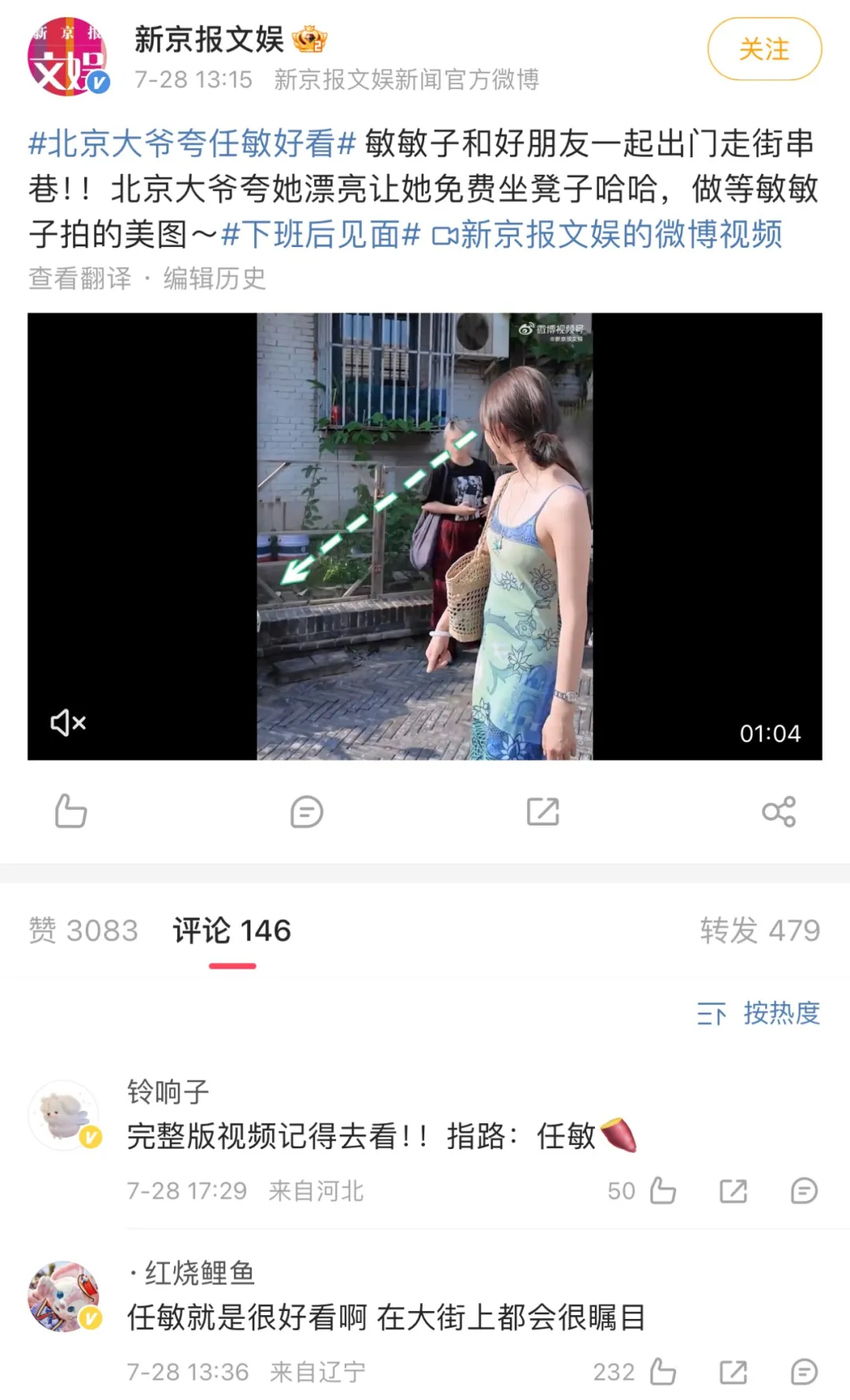Reply to 铃响子's comment
850x1400 pixels.
[x=804, y=1191]
